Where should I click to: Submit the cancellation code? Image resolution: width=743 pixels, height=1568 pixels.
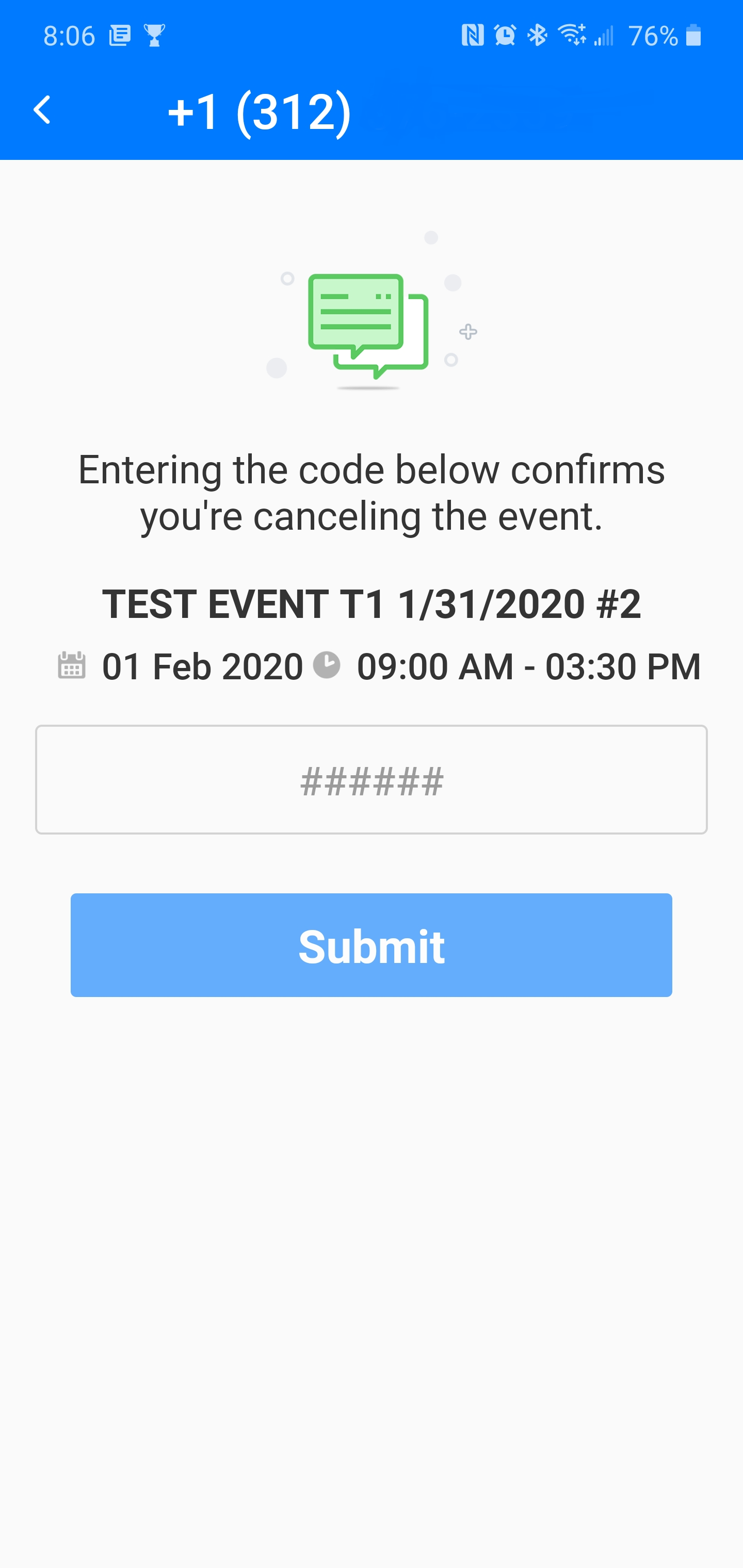tap(372, 945)
